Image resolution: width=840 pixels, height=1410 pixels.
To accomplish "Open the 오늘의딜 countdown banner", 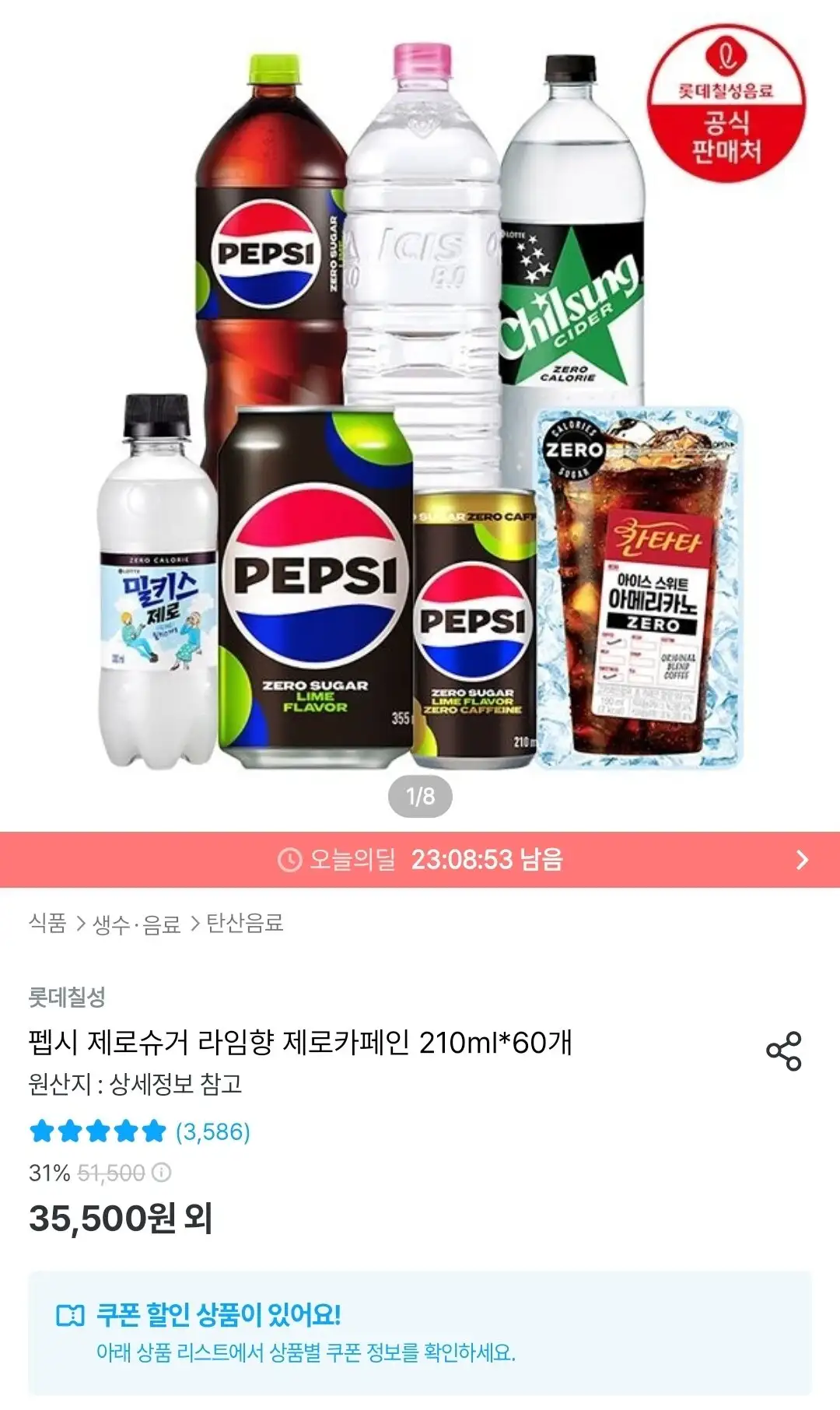I will 420,860.
